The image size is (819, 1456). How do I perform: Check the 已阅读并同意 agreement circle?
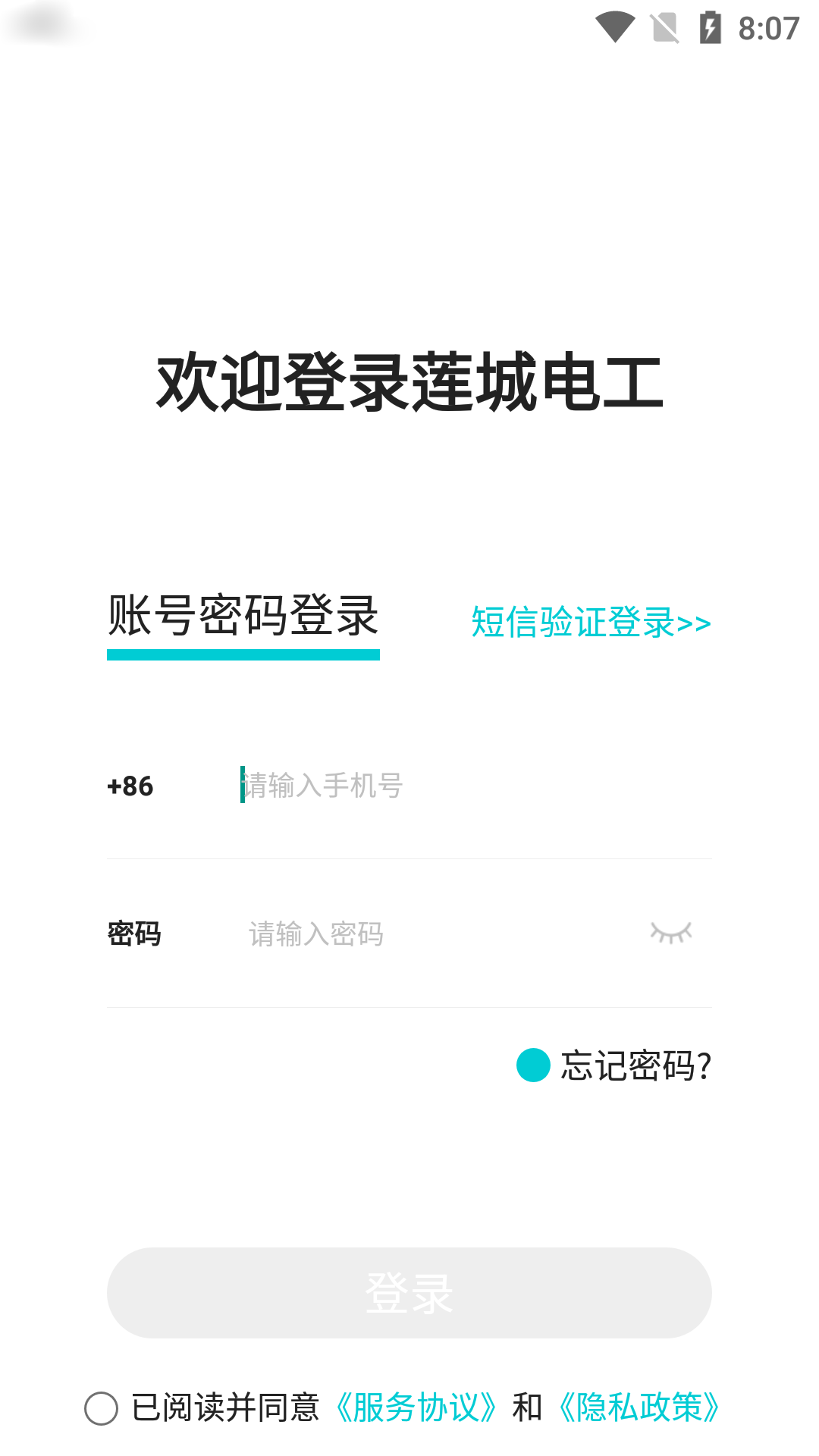(101, 1408)
